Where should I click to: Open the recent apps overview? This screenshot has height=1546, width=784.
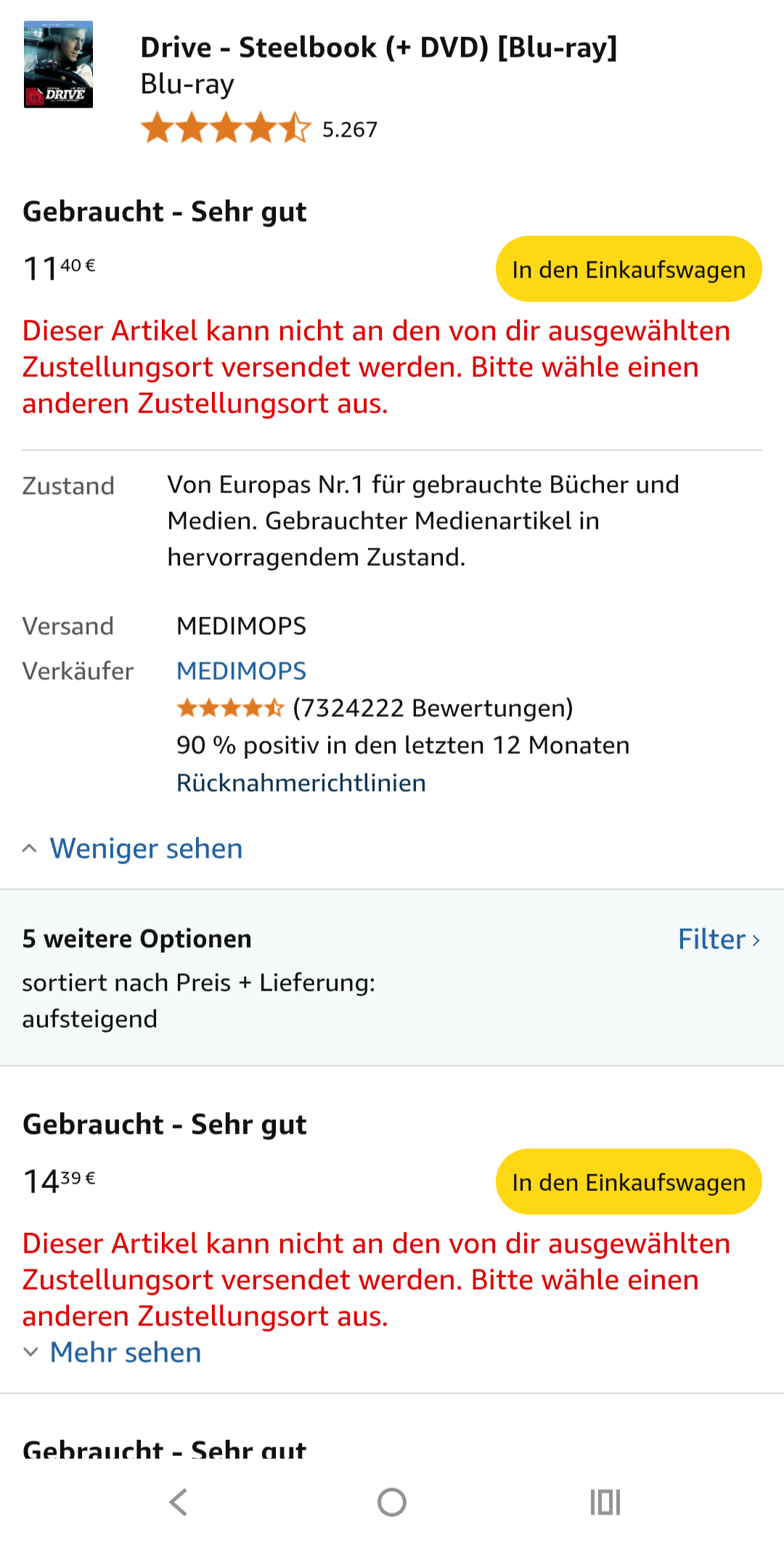pyautogui.click(x=605, y=1502)
